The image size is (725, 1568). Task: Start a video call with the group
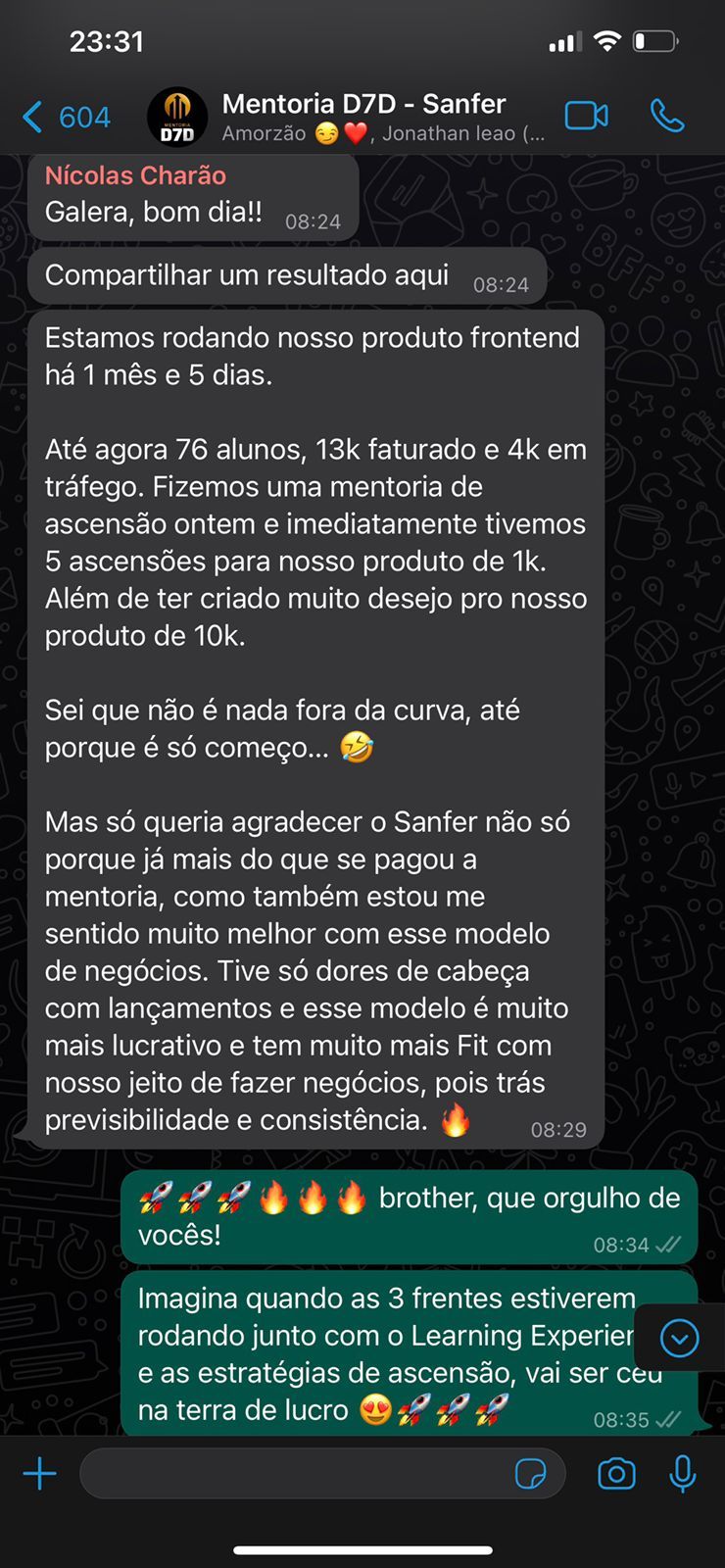tap(586, 116)
